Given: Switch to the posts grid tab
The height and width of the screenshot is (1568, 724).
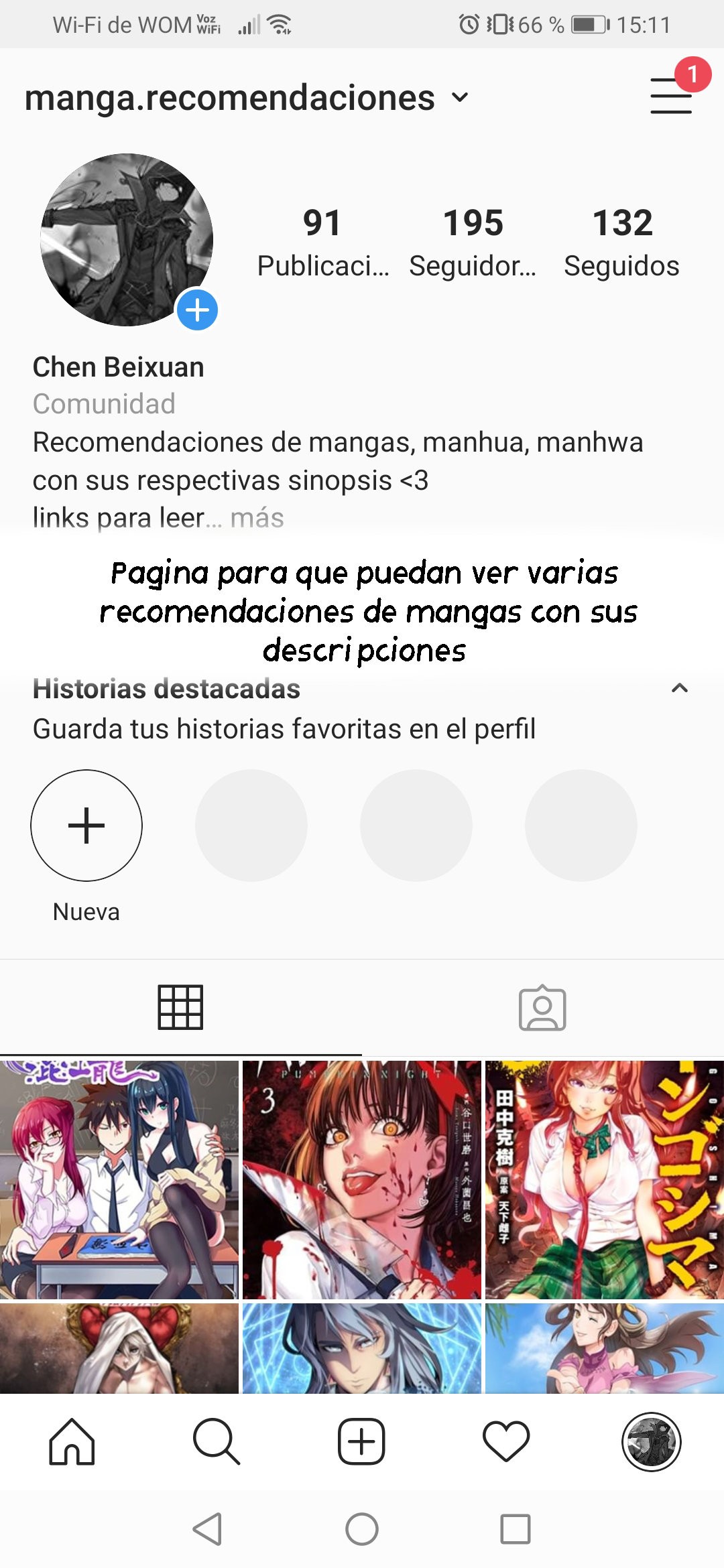Looking at the screenshot, I should (180, 1007).
